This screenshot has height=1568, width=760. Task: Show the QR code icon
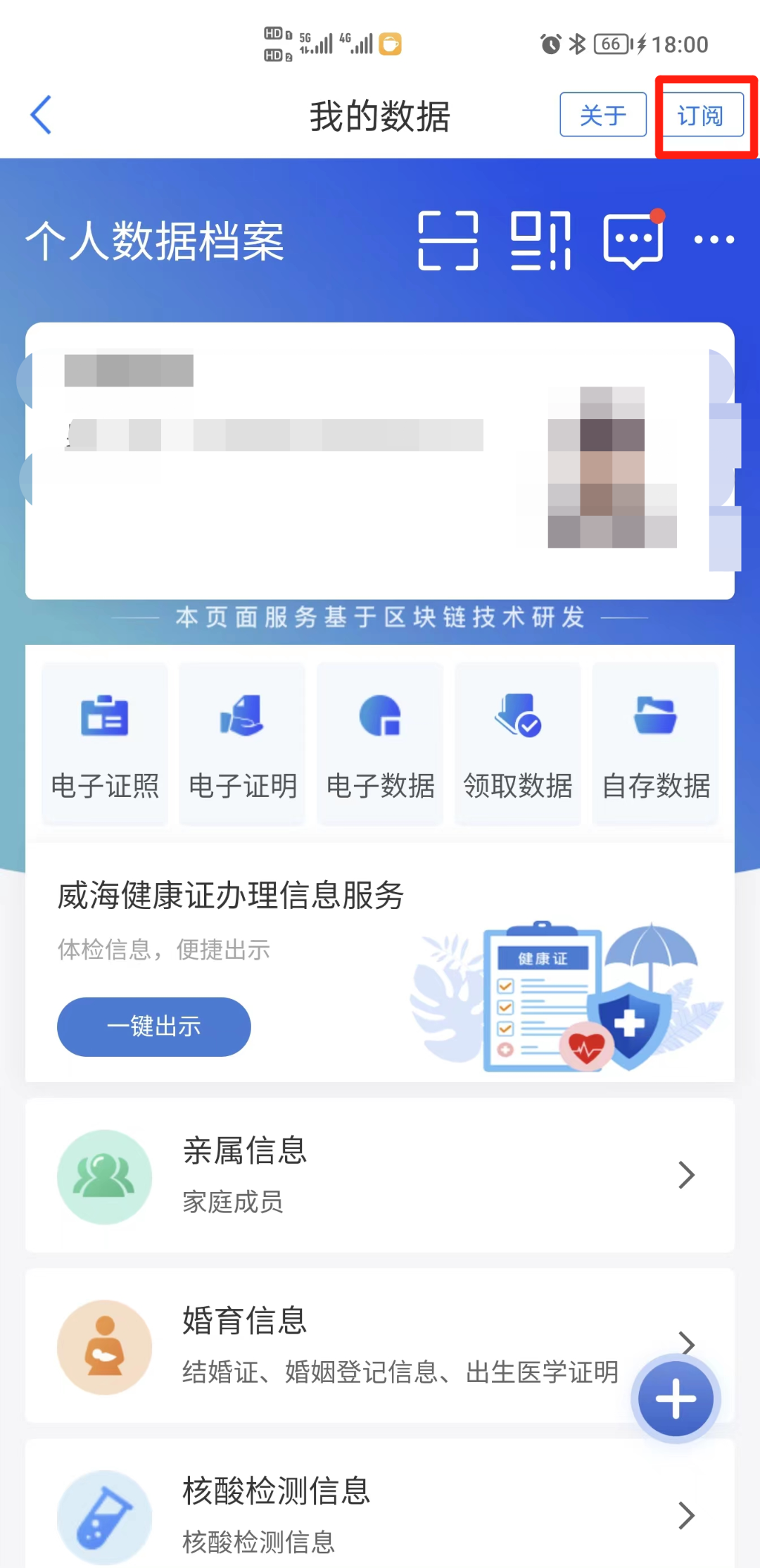[x=540, y=241]
